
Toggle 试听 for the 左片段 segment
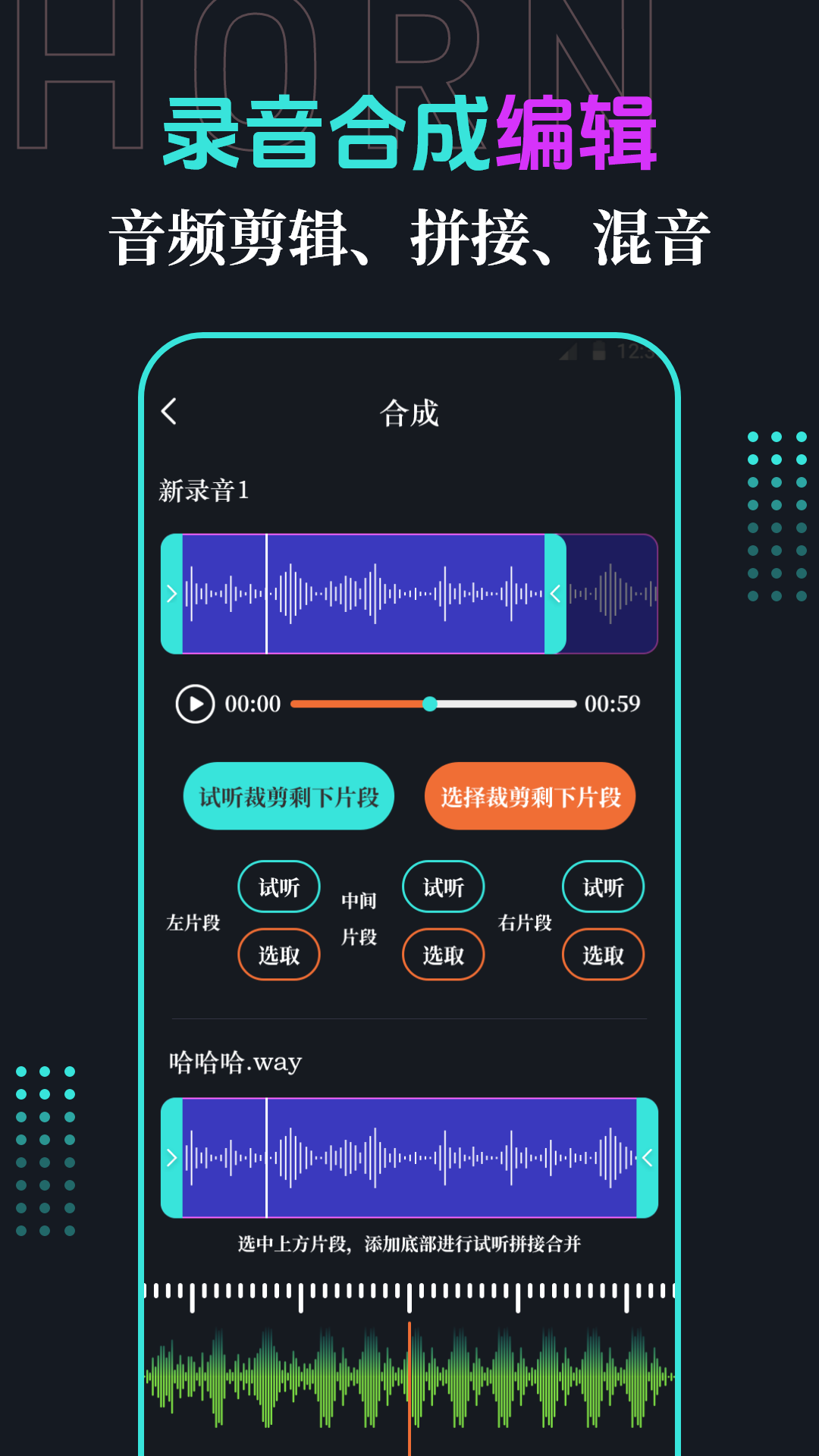[278, 886]
